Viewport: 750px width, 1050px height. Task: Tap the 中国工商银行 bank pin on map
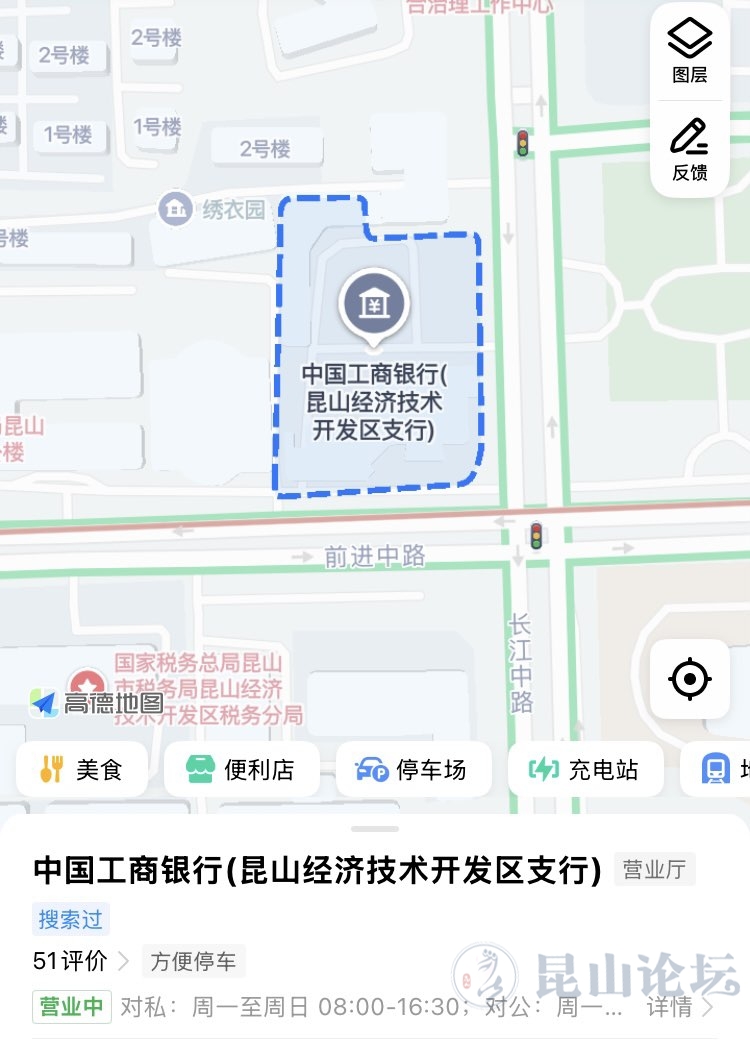coord(373,302)
